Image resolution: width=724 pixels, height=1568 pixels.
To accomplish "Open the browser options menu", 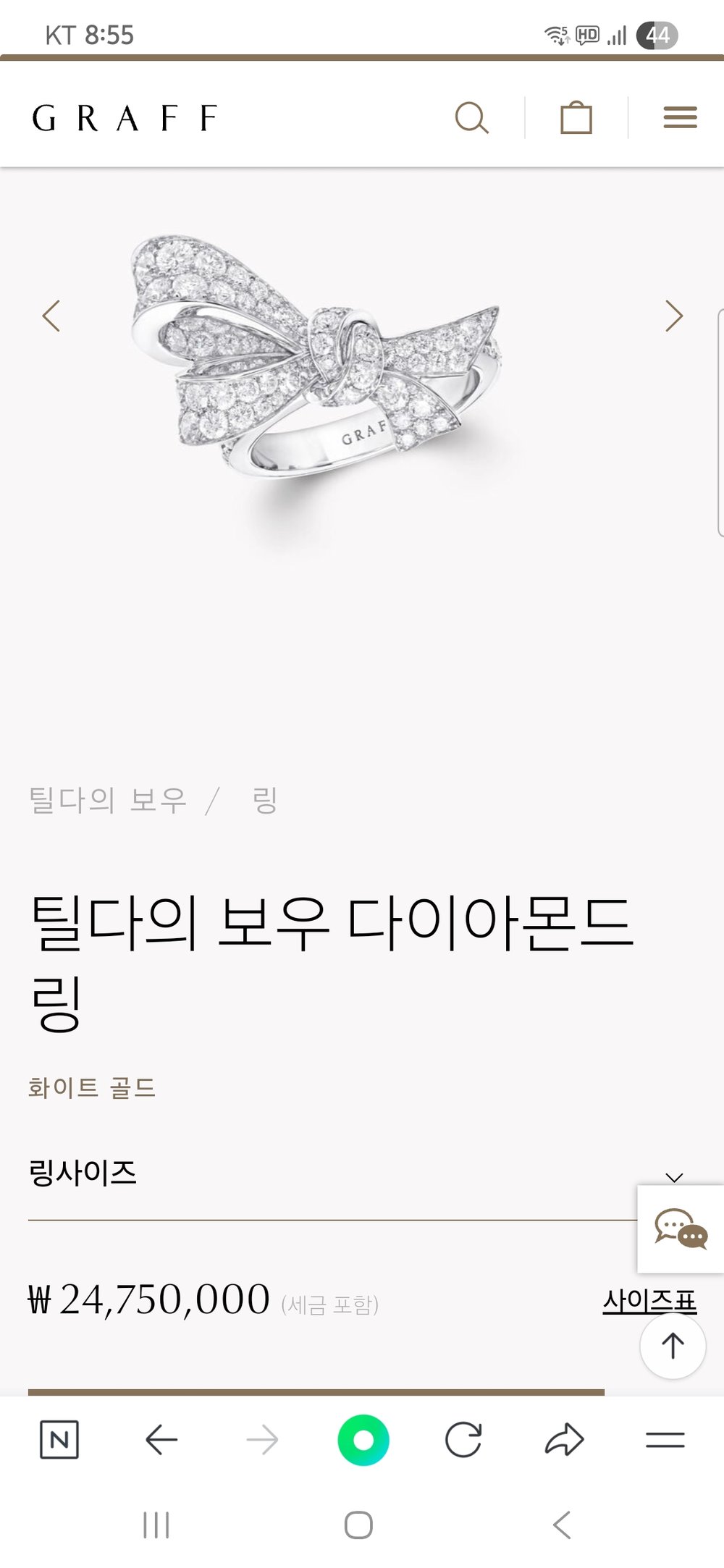I will (665, 1440).
